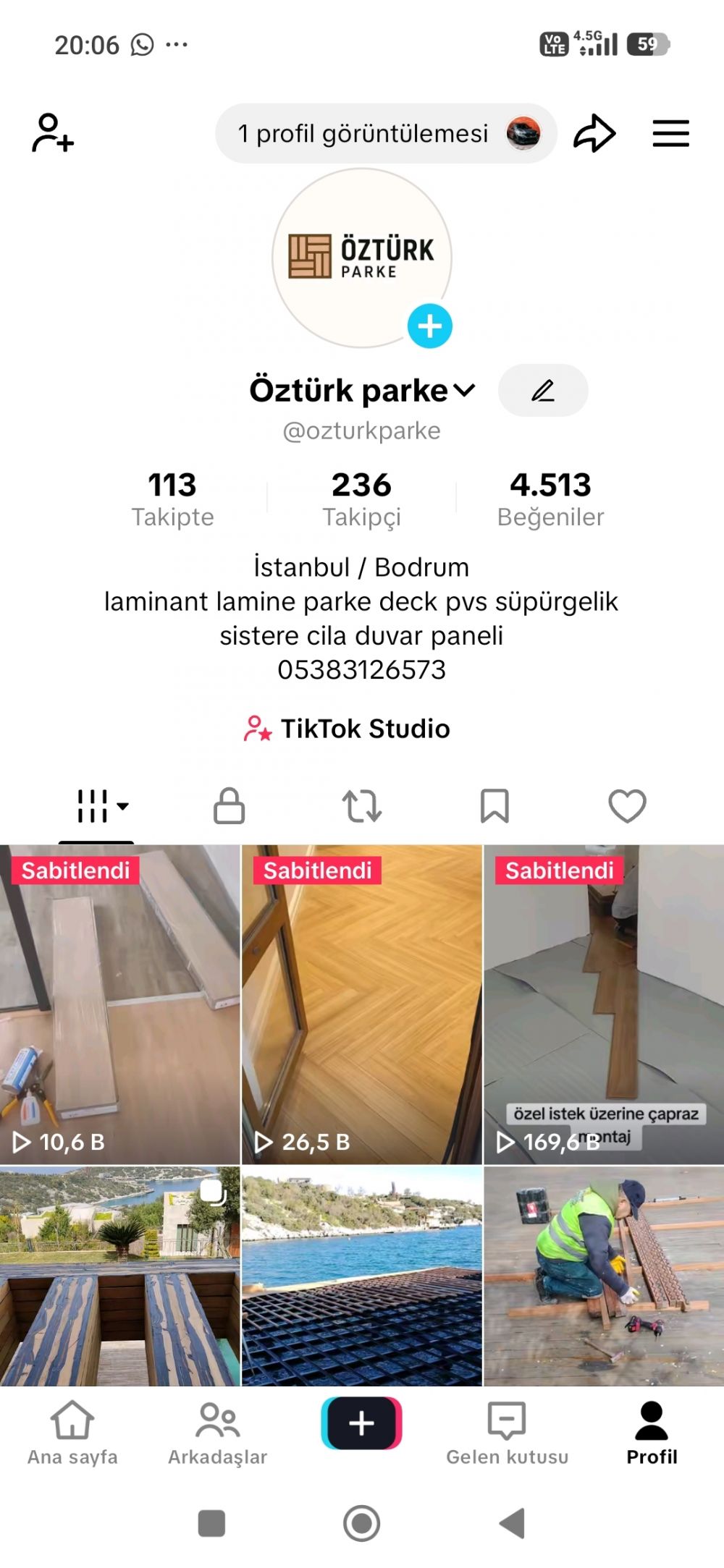Switch to the saved bookmarks tab
This screenshot has height=1568, width=724.
[494, 806]
